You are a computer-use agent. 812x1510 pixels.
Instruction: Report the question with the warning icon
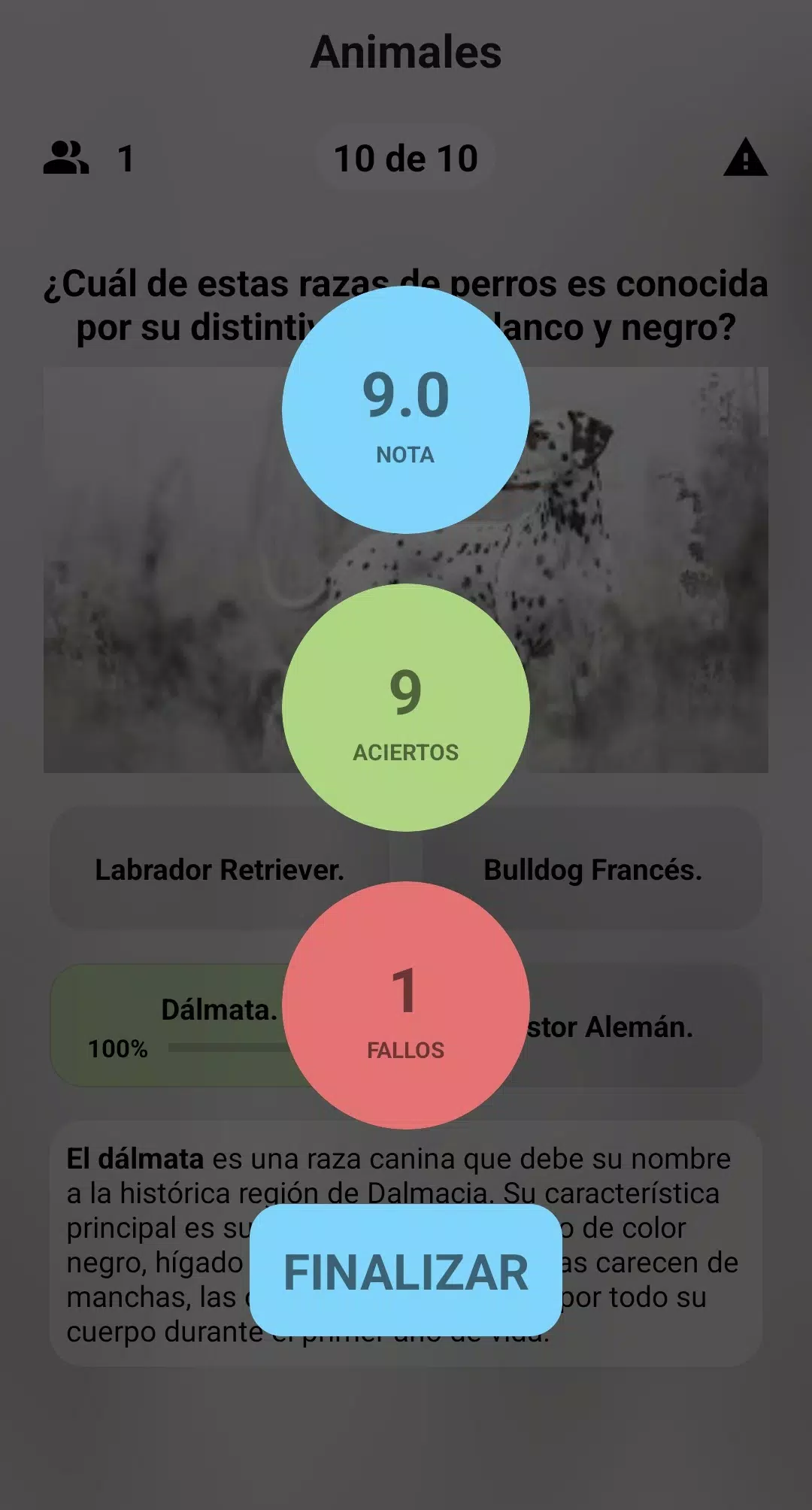pos(744,158)
